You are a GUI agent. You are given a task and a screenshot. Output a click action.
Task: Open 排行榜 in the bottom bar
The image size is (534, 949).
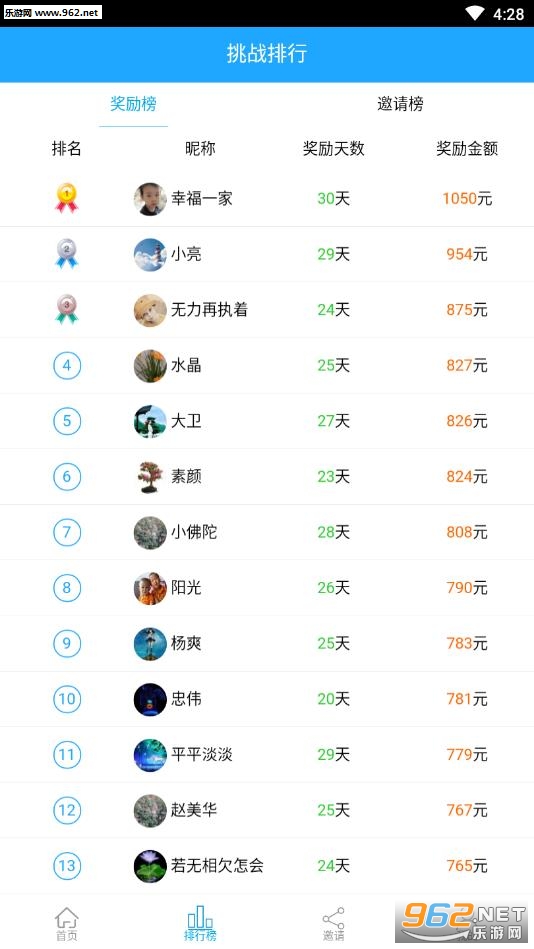(200, 924)
